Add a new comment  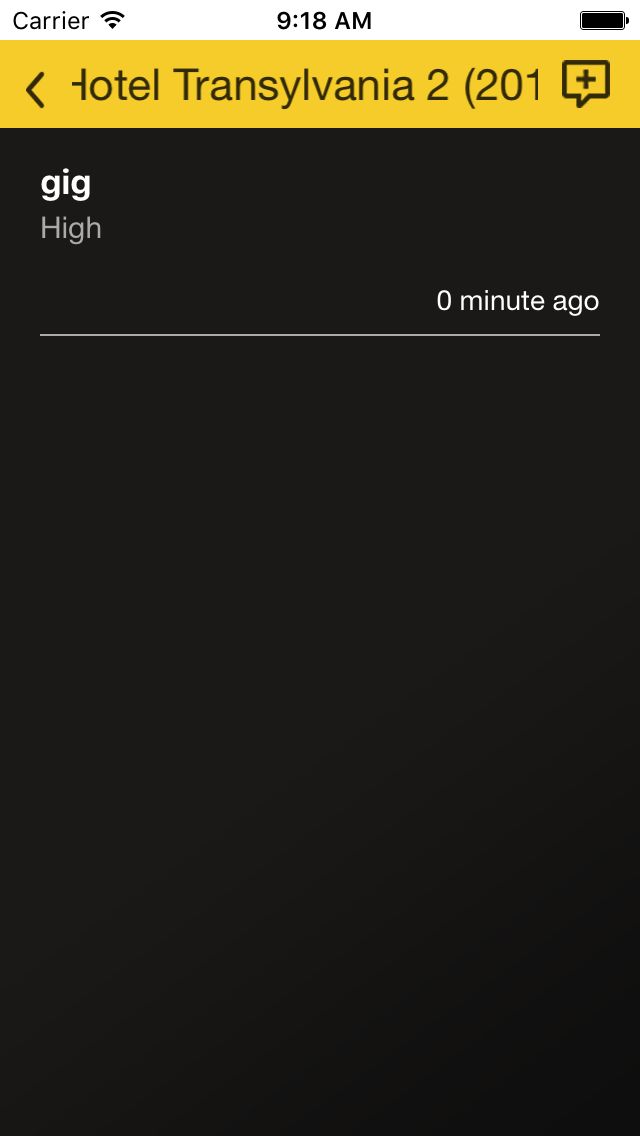[x=585, y=84]
